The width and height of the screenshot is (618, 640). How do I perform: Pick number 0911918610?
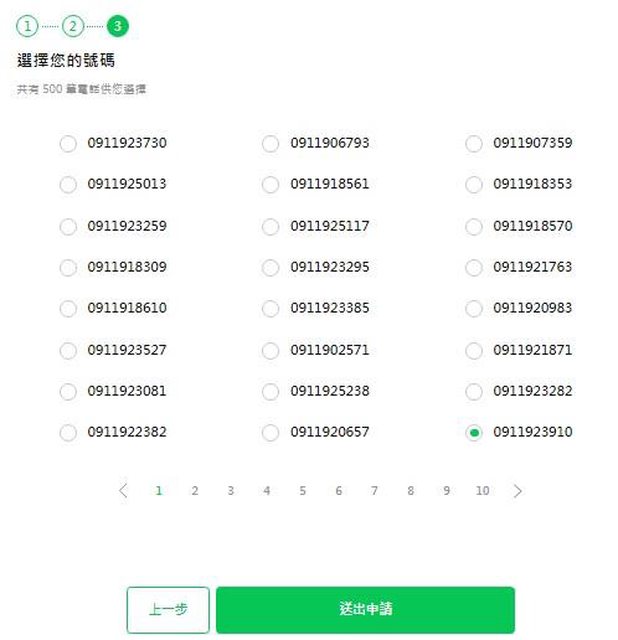click(68, 309)
